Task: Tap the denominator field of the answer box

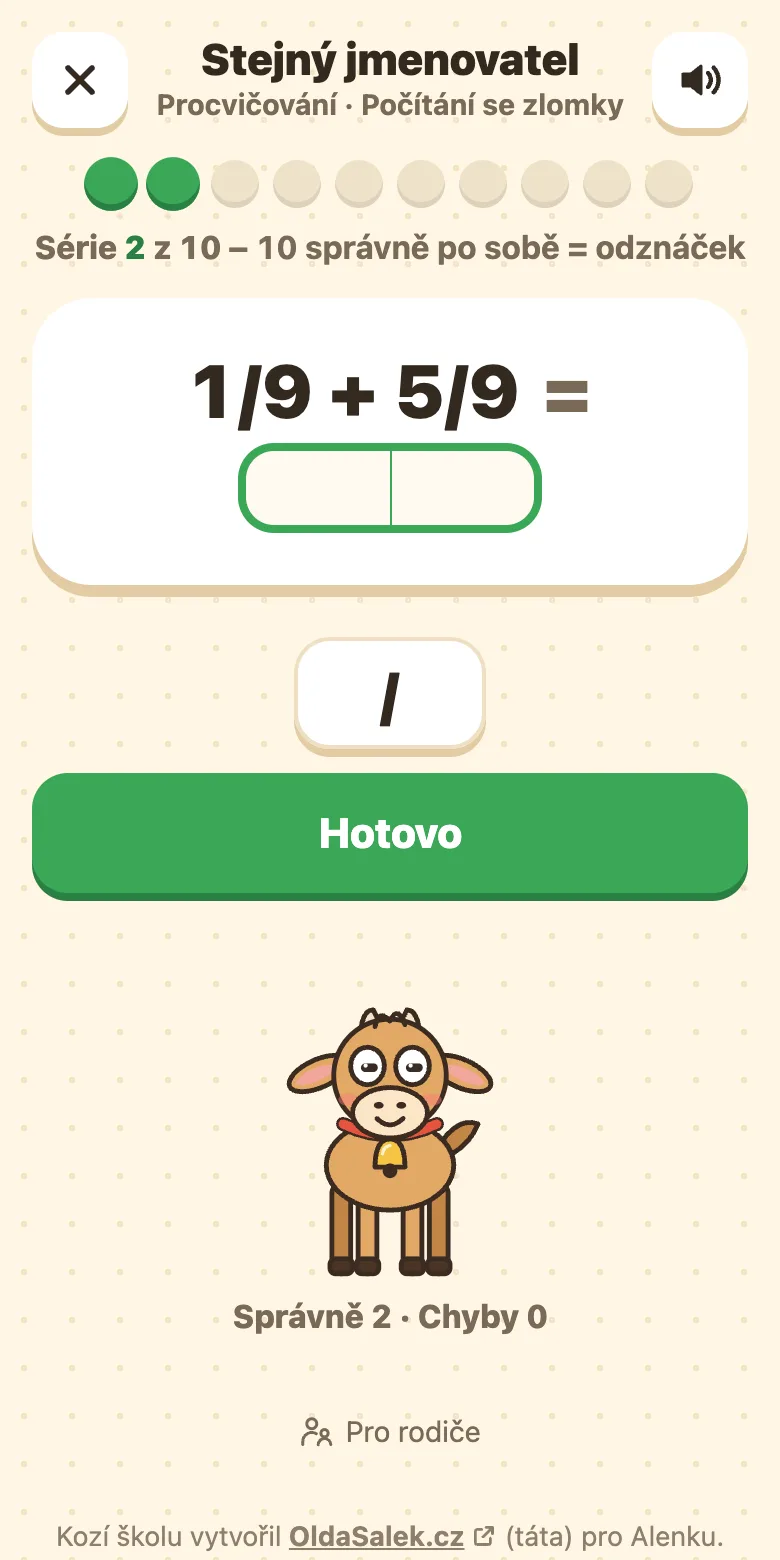Action: point(463,487)
